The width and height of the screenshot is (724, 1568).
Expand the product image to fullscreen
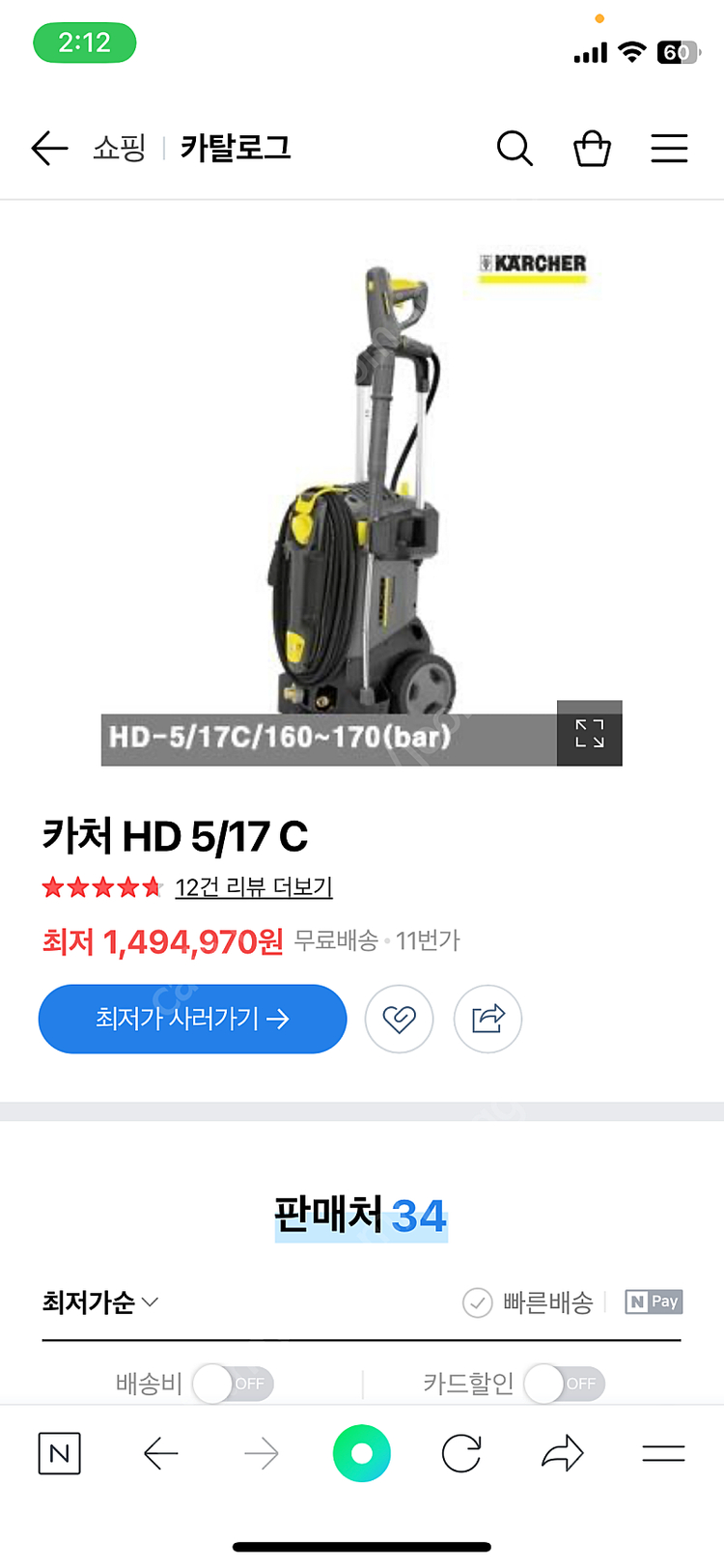click(x=589, y=734)
